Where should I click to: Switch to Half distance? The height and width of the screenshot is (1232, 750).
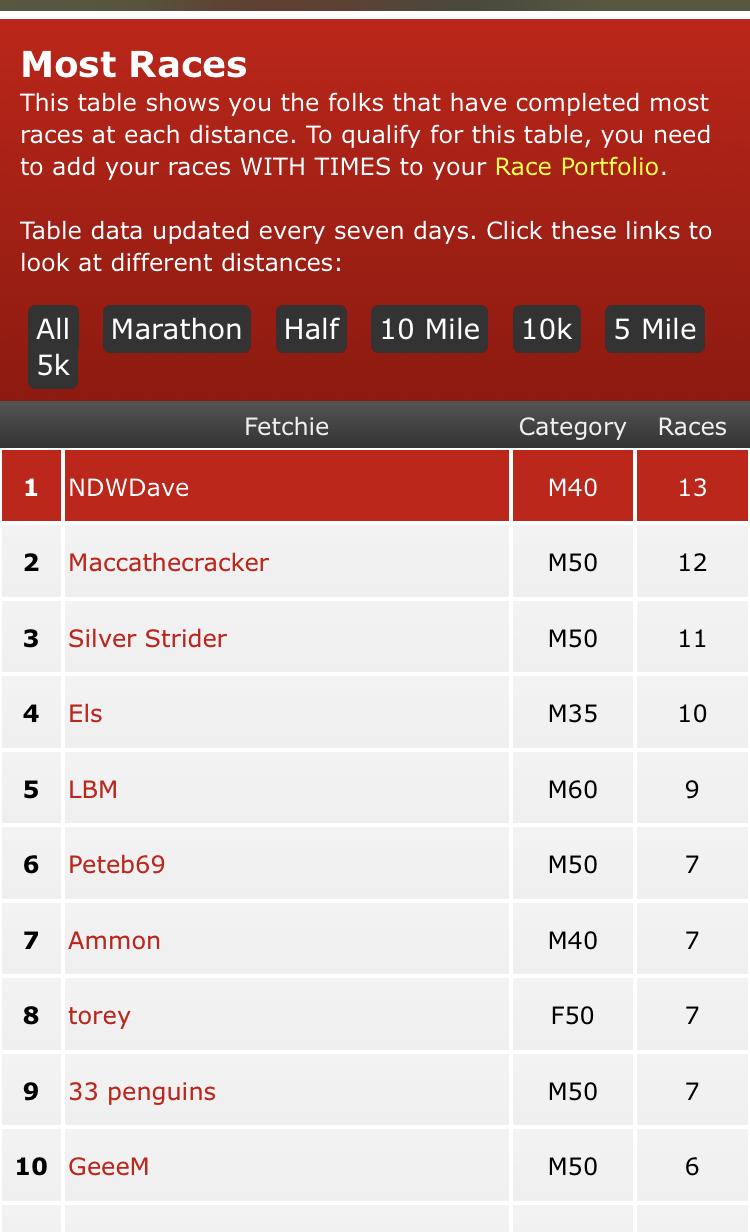pyautogui.click(x=311, y=329)
